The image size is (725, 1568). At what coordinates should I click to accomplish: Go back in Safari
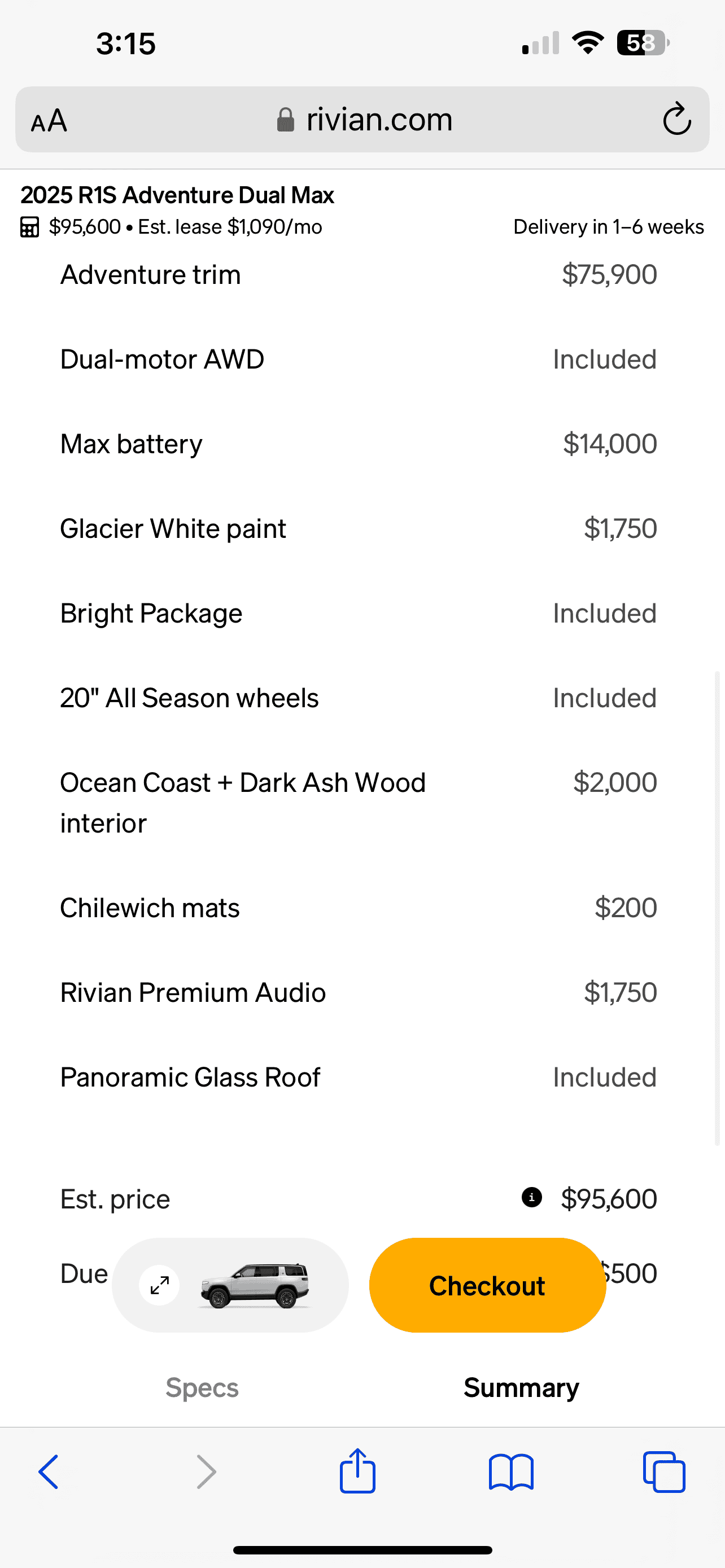pyautogui.click(x=49, y=1472)
